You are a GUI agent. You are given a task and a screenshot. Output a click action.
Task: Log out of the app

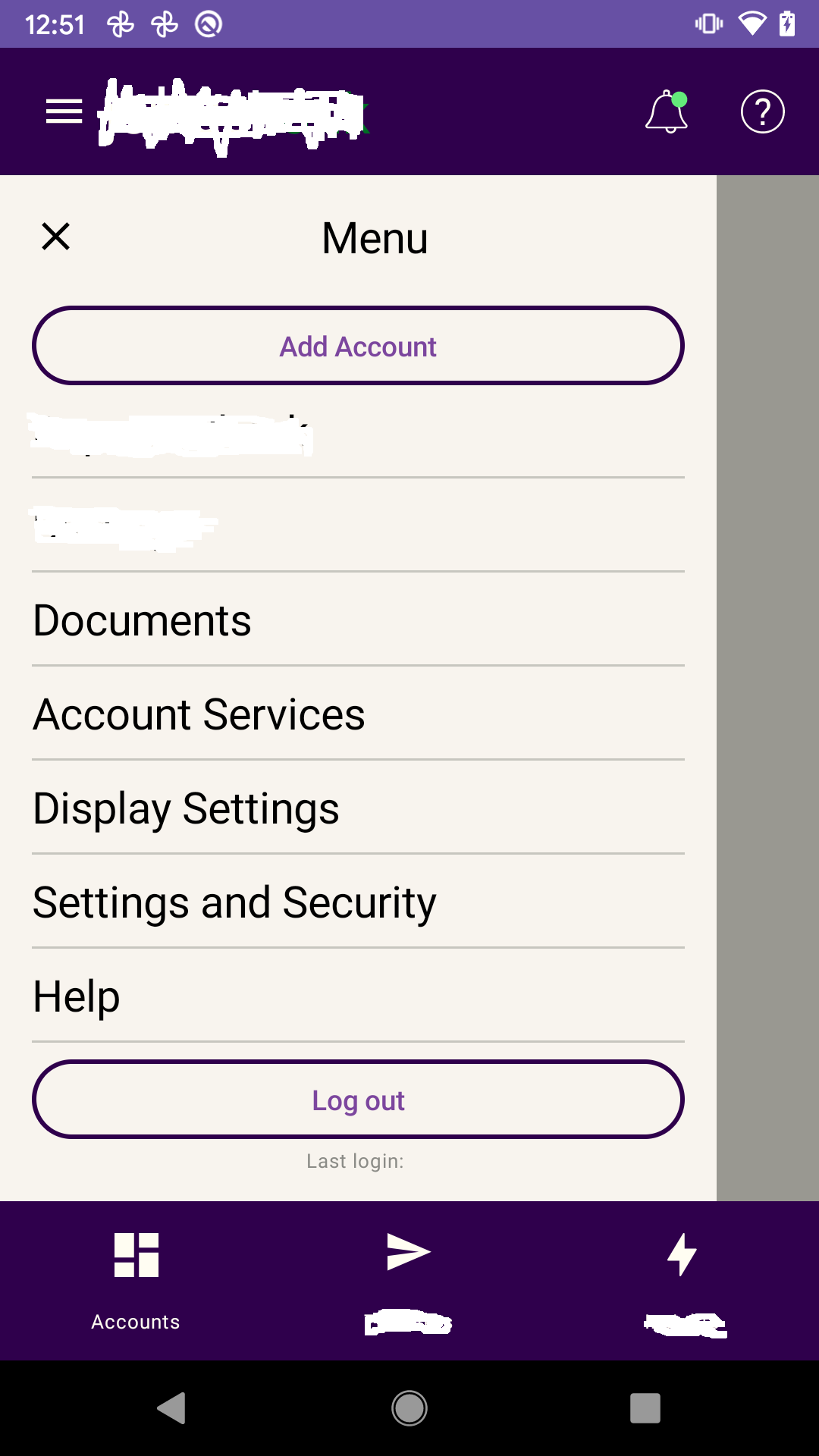point(358,1100)
